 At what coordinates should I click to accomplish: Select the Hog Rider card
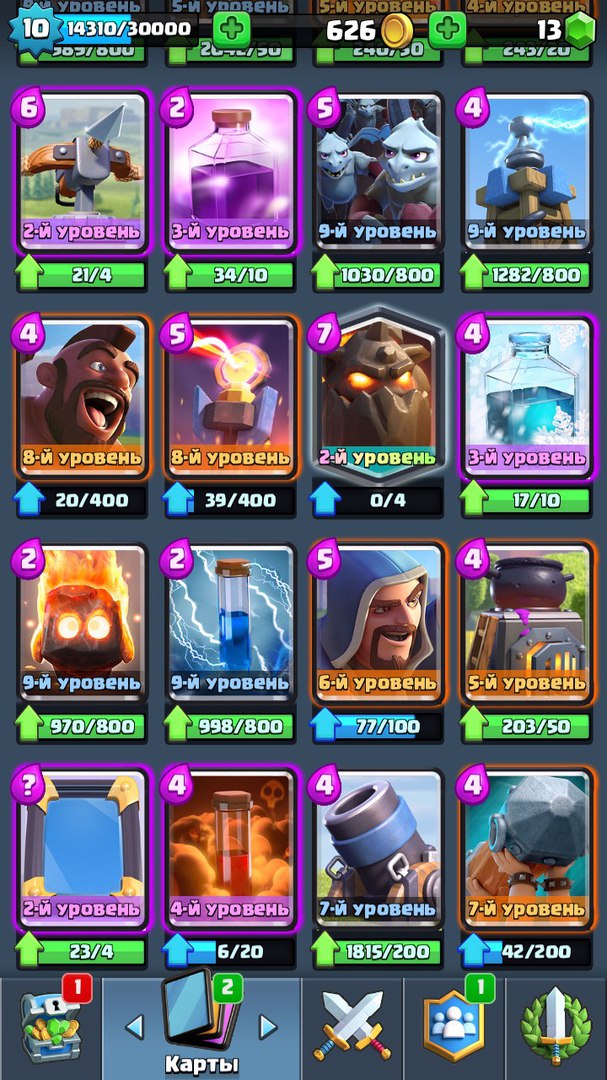[83, 398]
